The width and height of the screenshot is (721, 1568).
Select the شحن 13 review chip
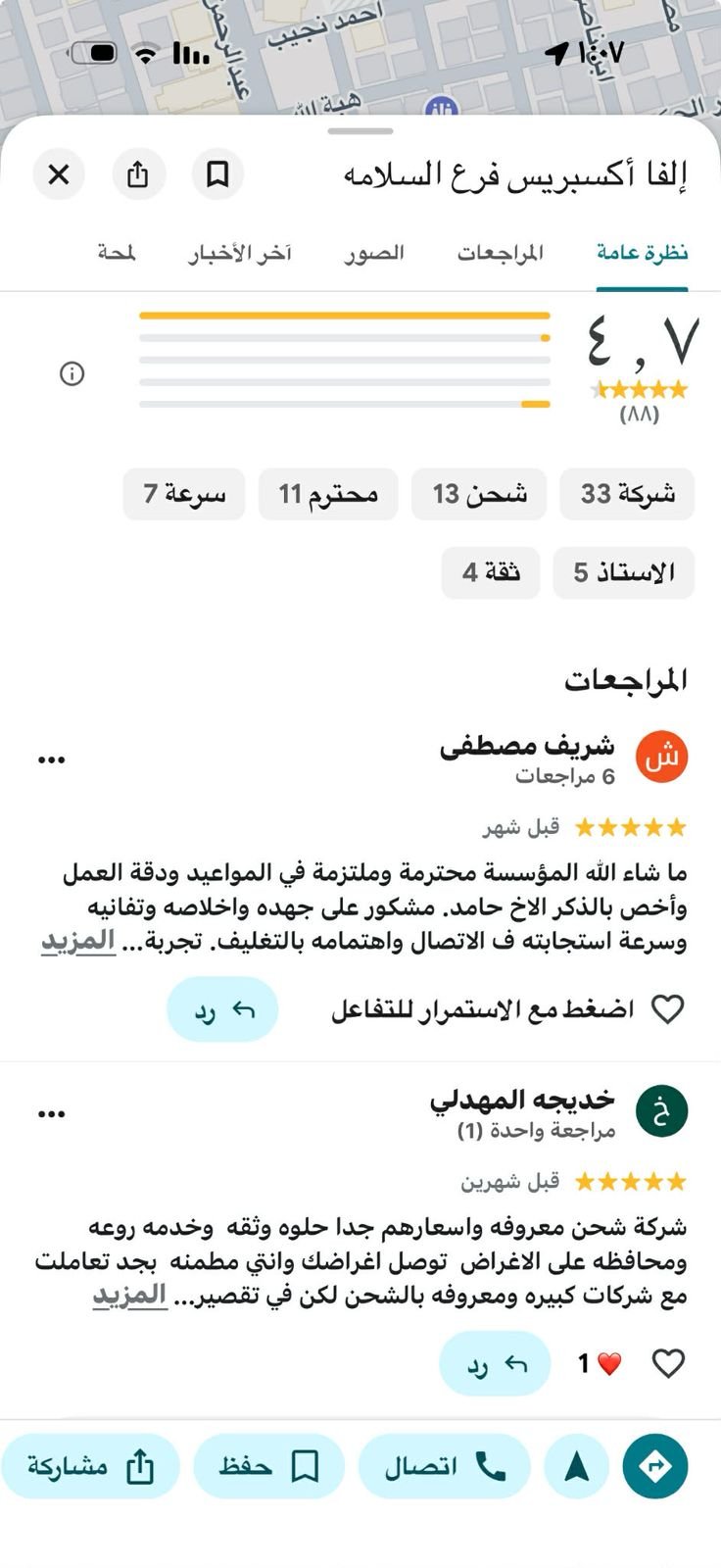point(480,493)
